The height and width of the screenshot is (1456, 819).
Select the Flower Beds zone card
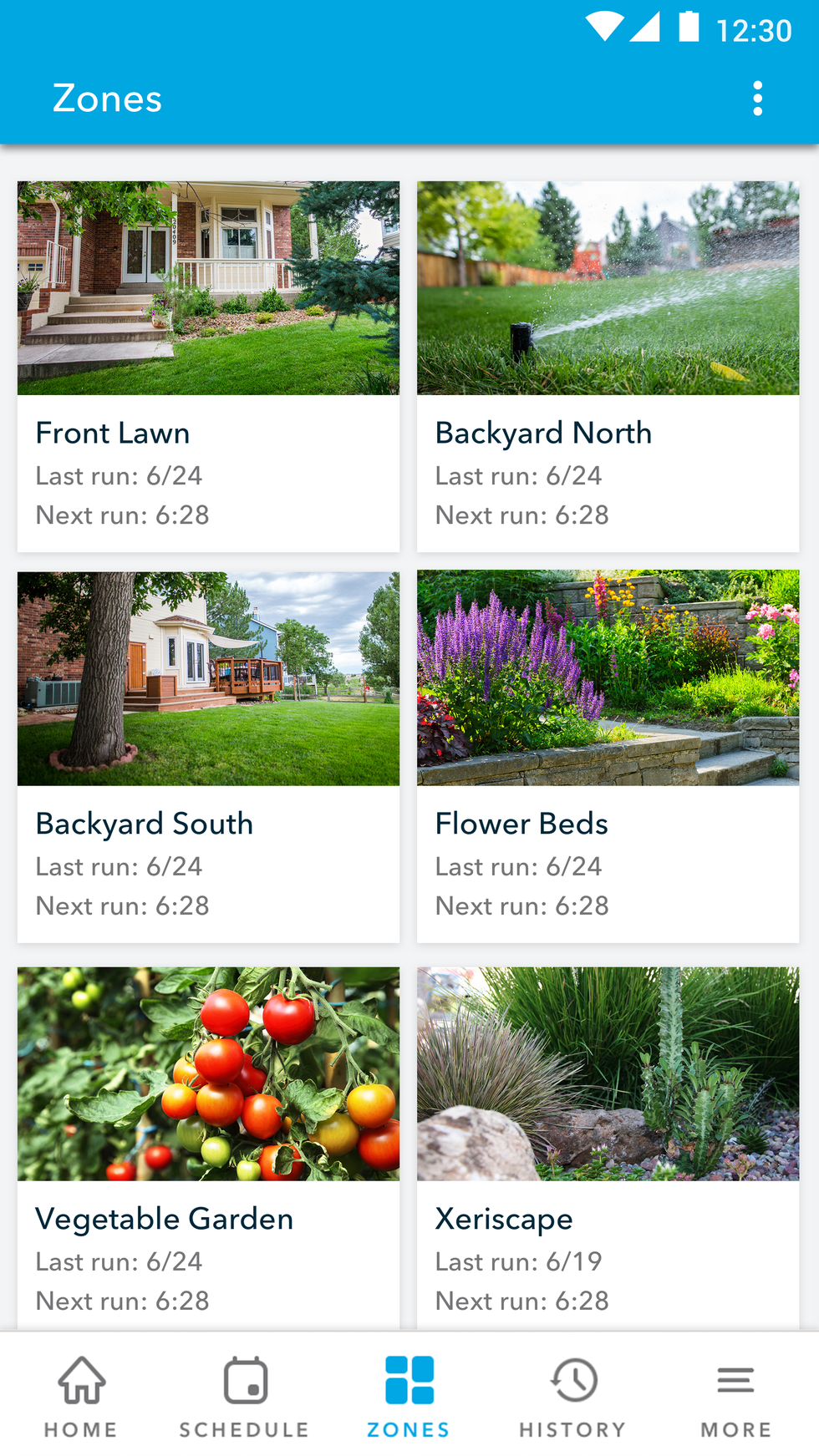point(608,757)
